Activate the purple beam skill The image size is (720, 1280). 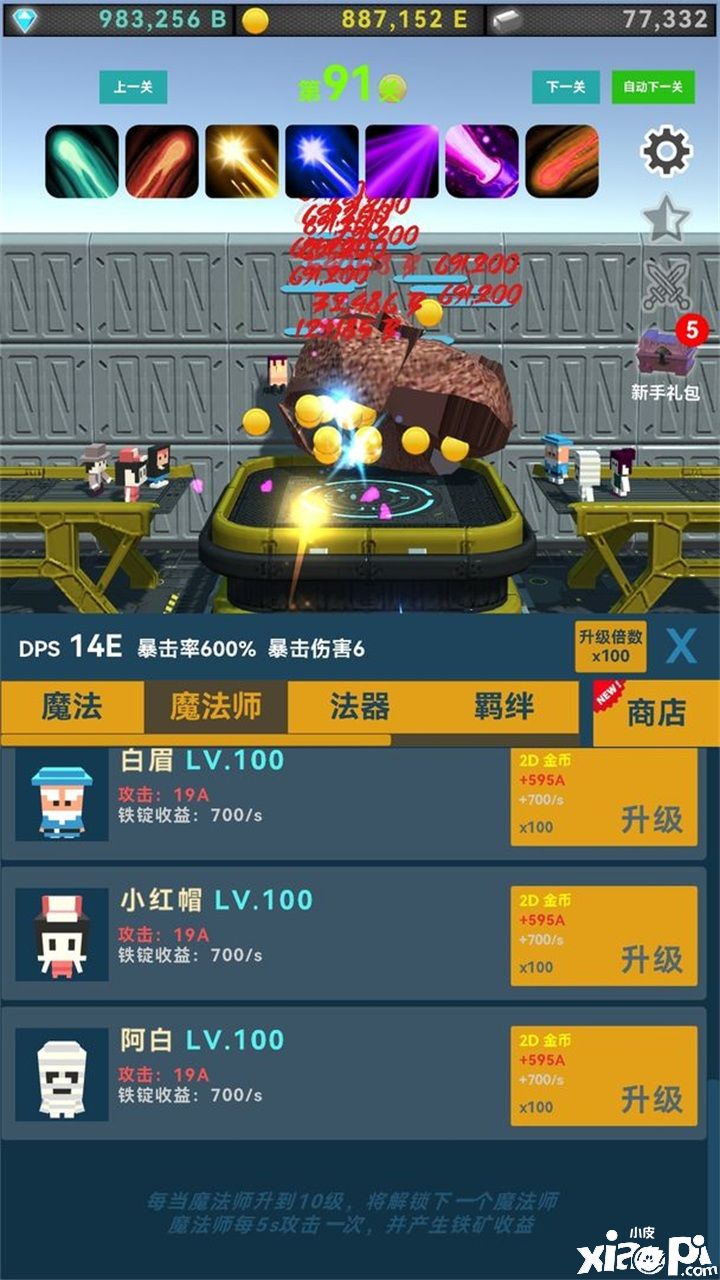pyautogui.click(x=401, y=161)
